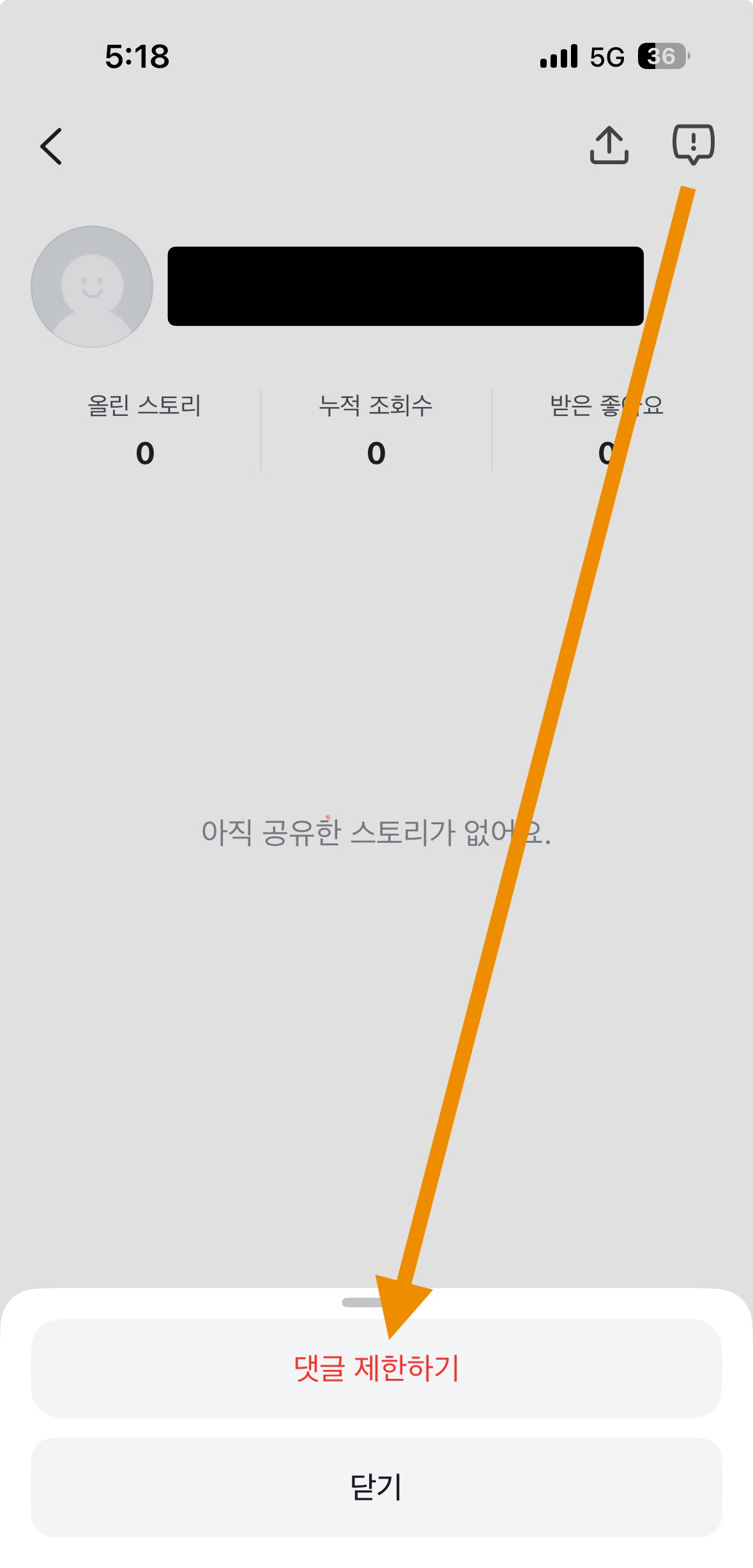Go back with the back arrow

click(51, 146)
